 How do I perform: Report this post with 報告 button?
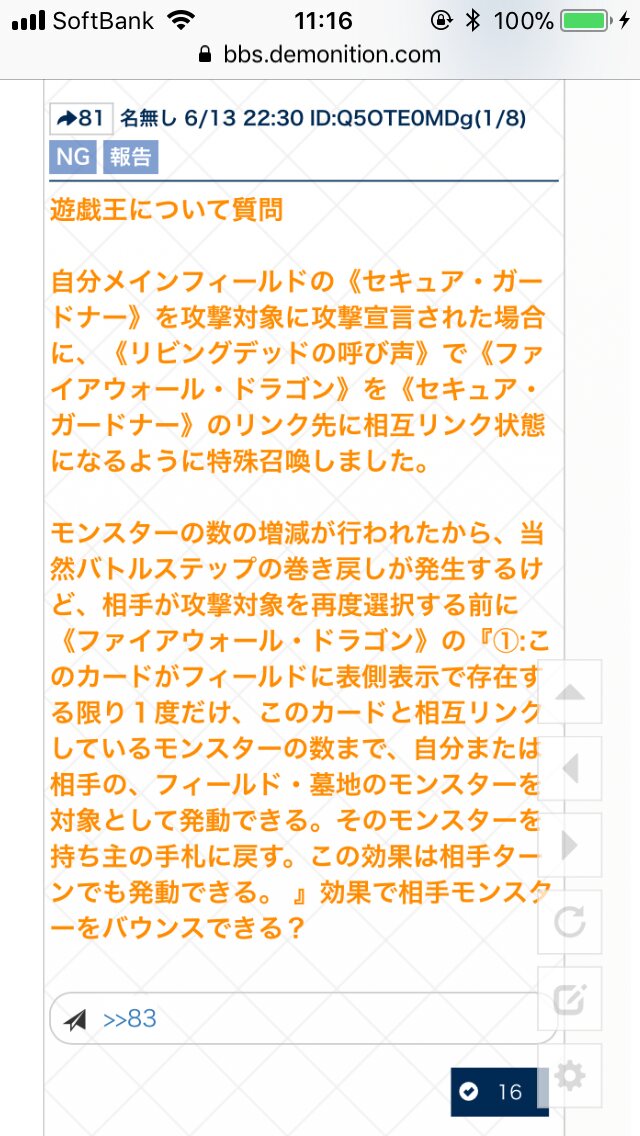(130, 157)
